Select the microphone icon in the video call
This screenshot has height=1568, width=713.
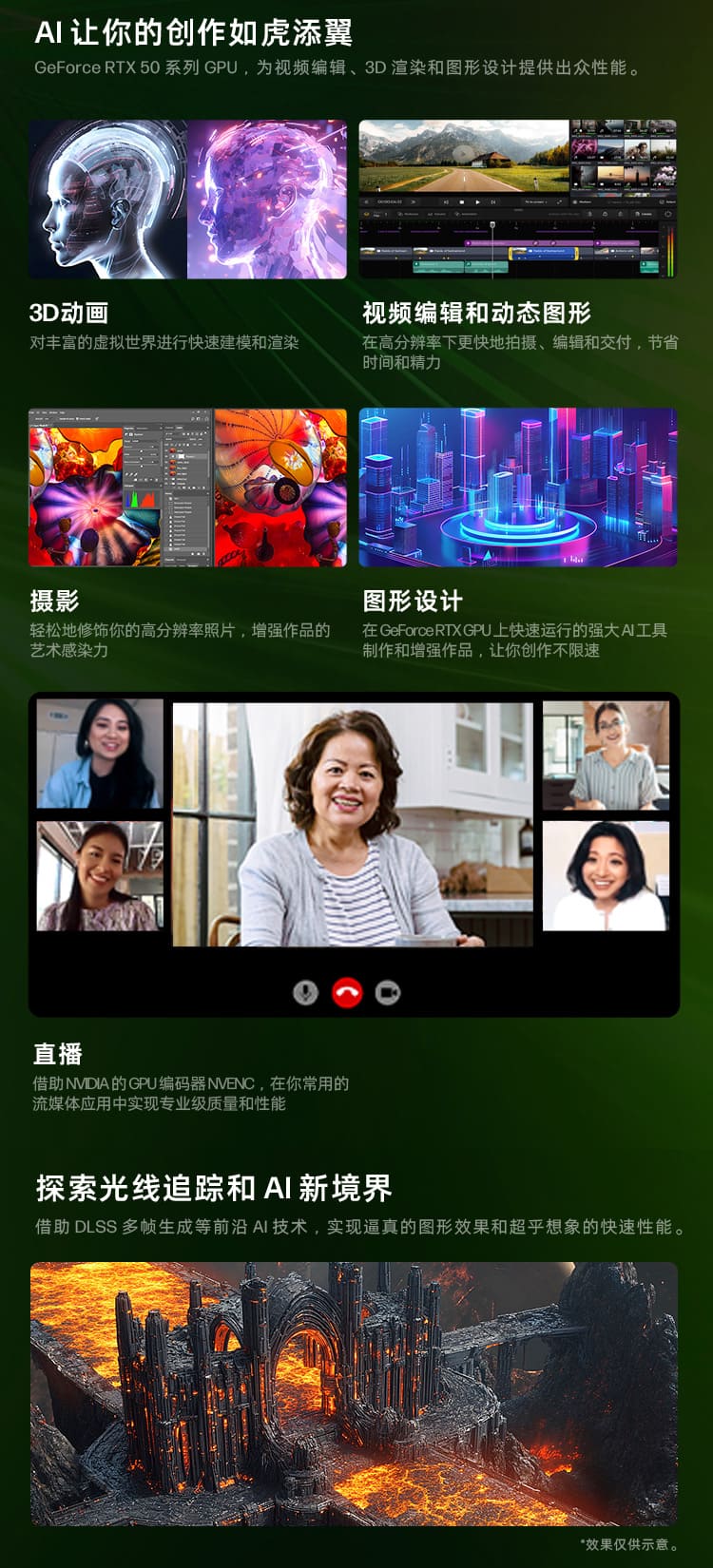click(x=304, y=993)
